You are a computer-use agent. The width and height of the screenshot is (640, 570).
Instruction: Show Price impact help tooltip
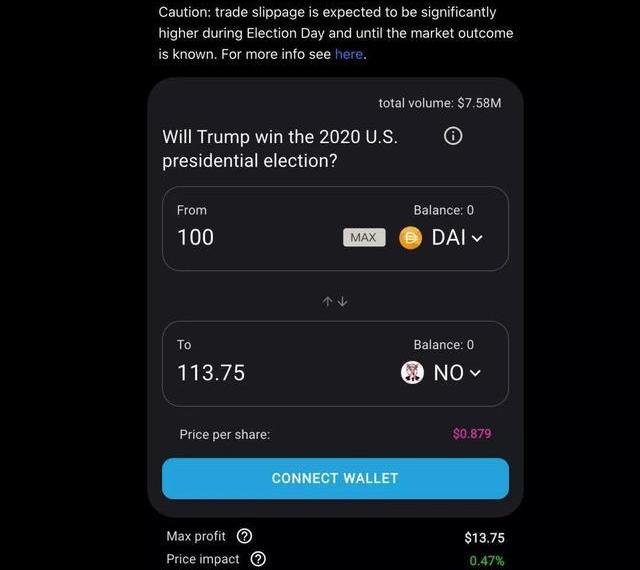[x=258, y=559]
